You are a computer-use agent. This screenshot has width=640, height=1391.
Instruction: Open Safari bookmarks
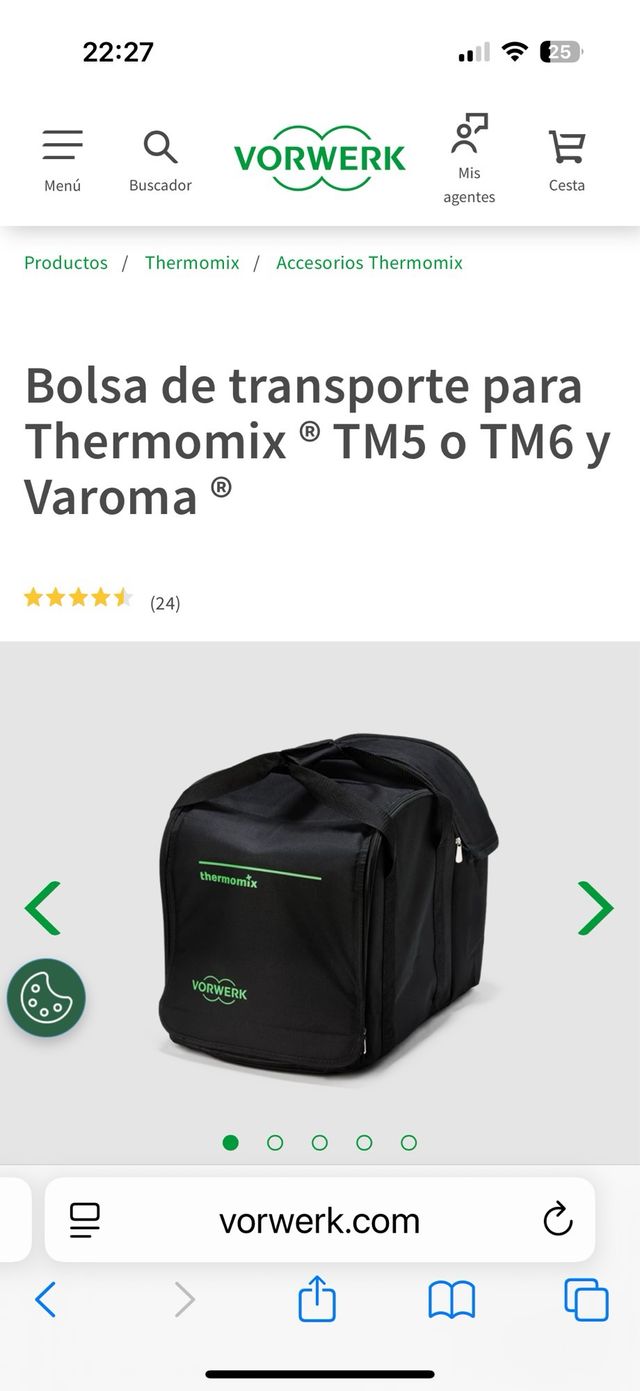(451, 1300)
